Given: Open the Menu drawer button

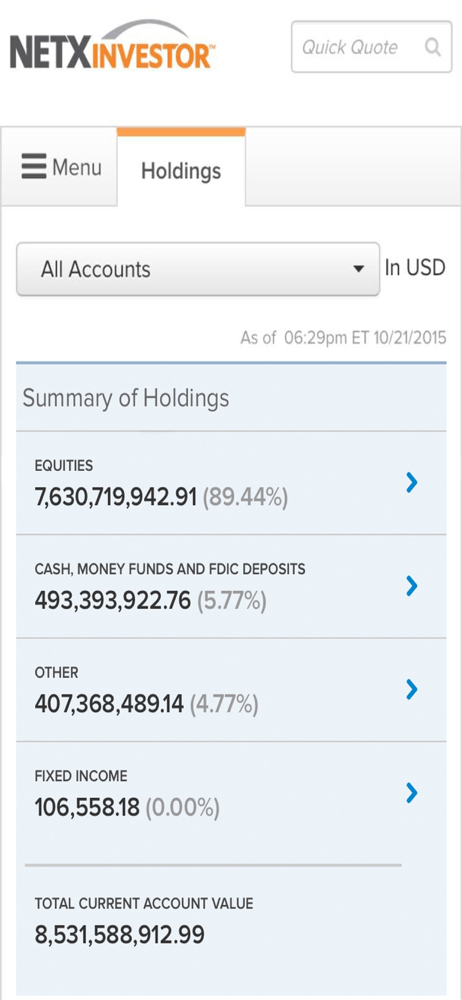Looking at the screenshot, I should point(61,167).
